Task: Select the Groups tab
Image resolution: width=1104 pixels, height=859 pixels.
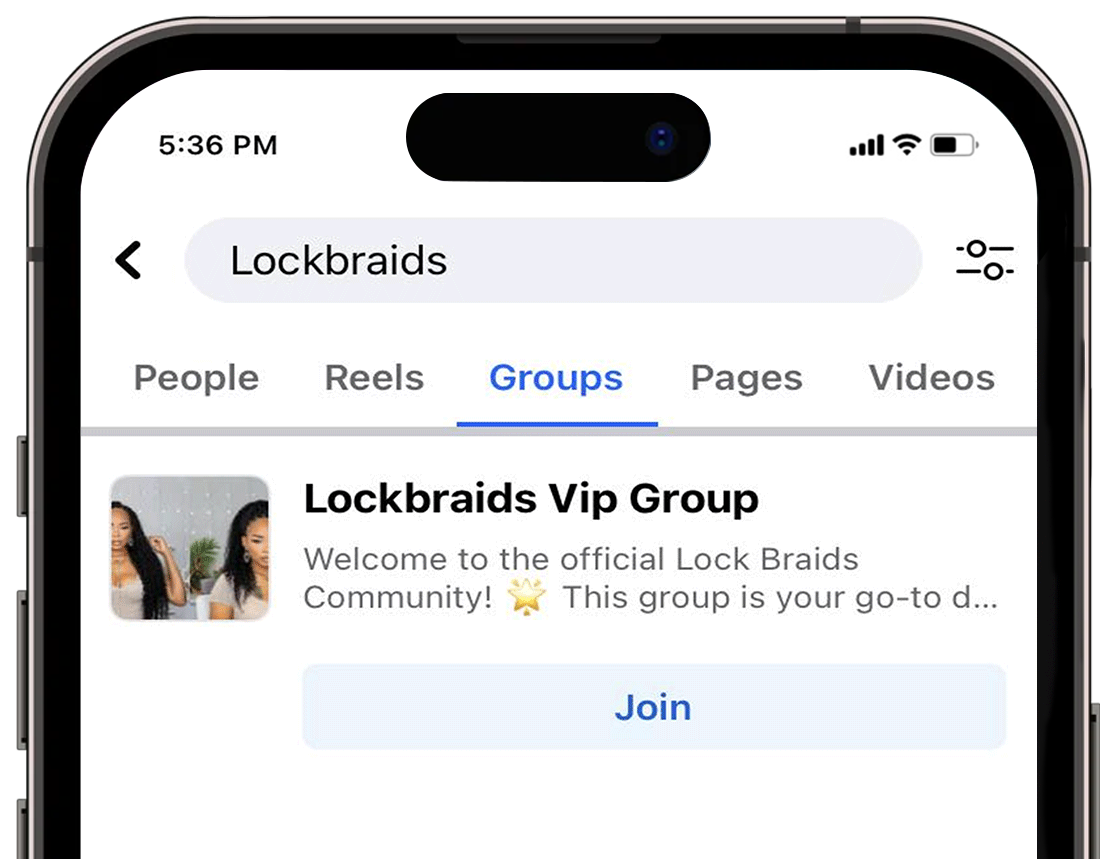Action: click(x=556, y=379)
